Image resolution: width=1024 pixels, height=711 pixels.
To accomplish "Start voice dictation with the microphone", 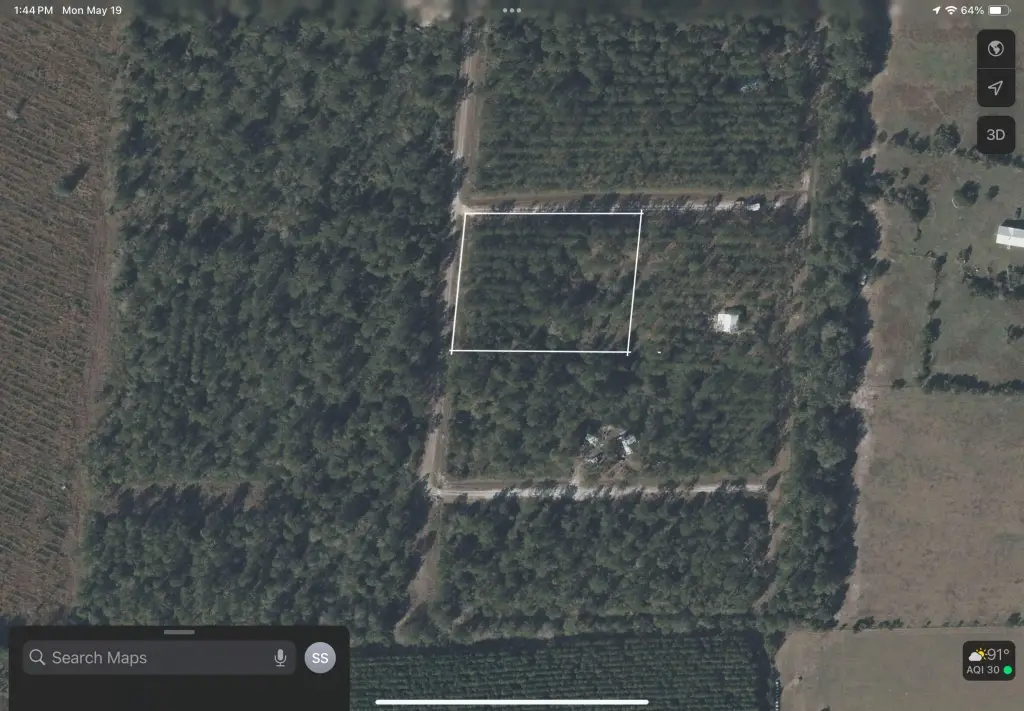I will pyautogui.click(x=280, y=658).
